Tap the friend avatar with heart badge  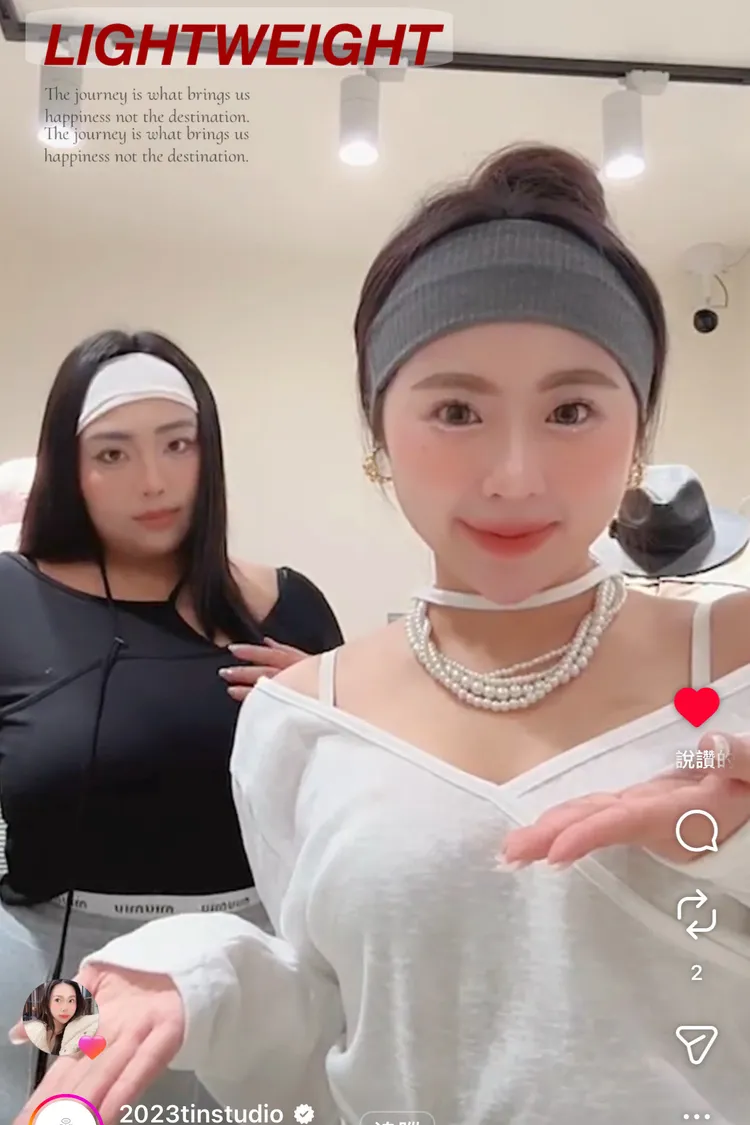(62, 1017)
